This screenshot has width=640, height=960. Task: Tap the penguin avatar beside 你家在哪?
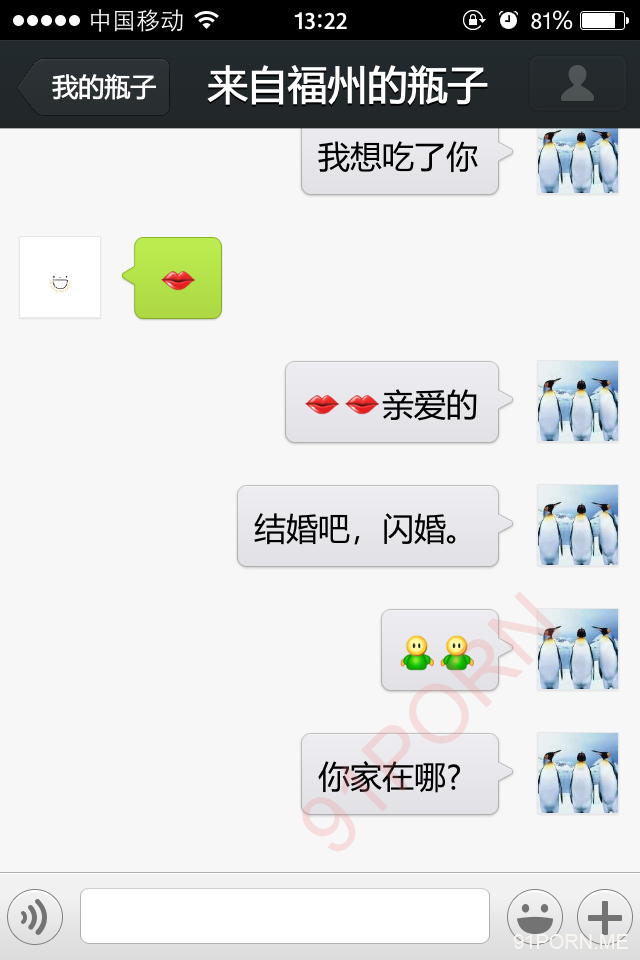pos(578,773)
